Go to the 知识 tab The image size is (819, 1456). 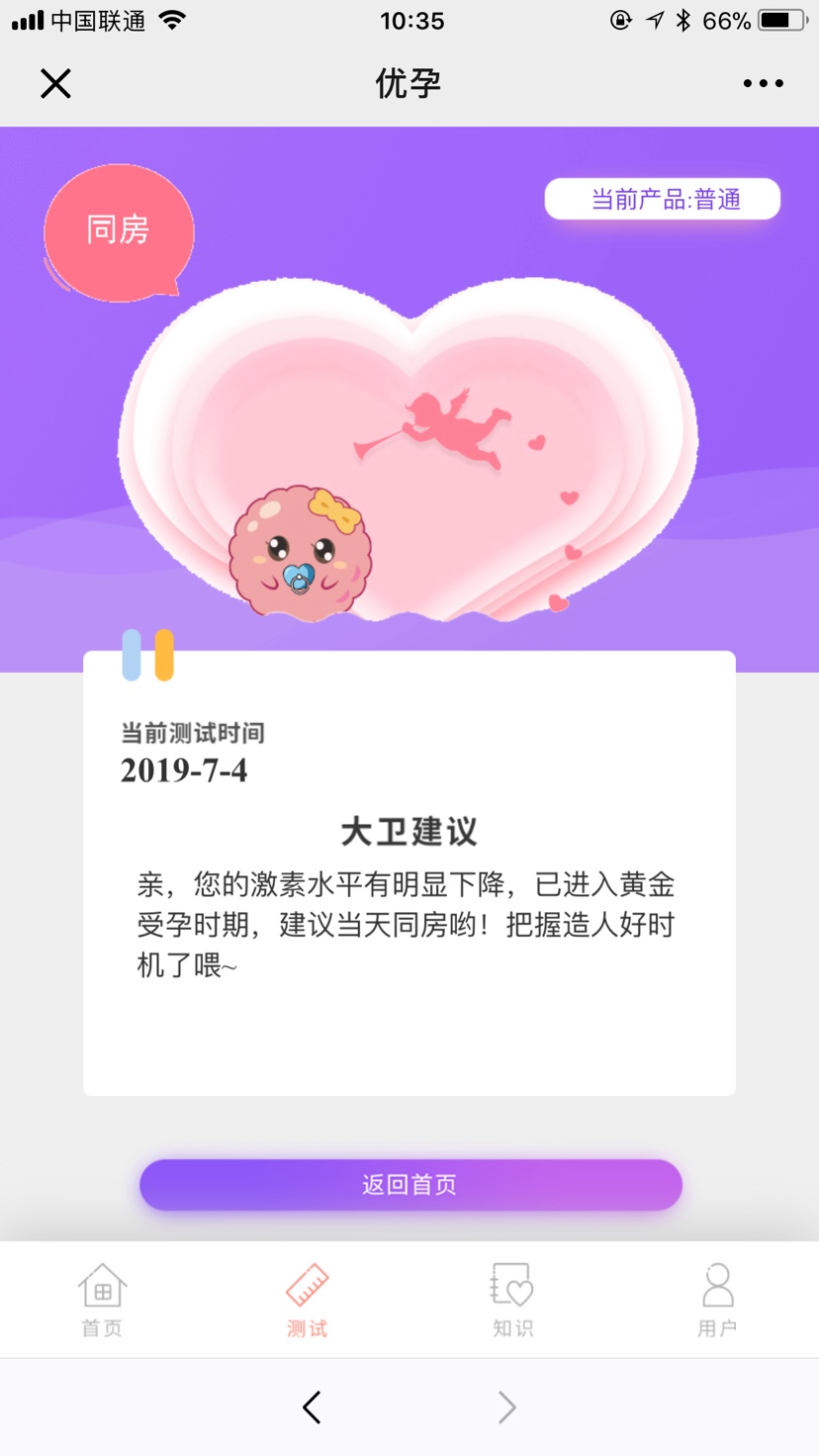(512, 1300)
